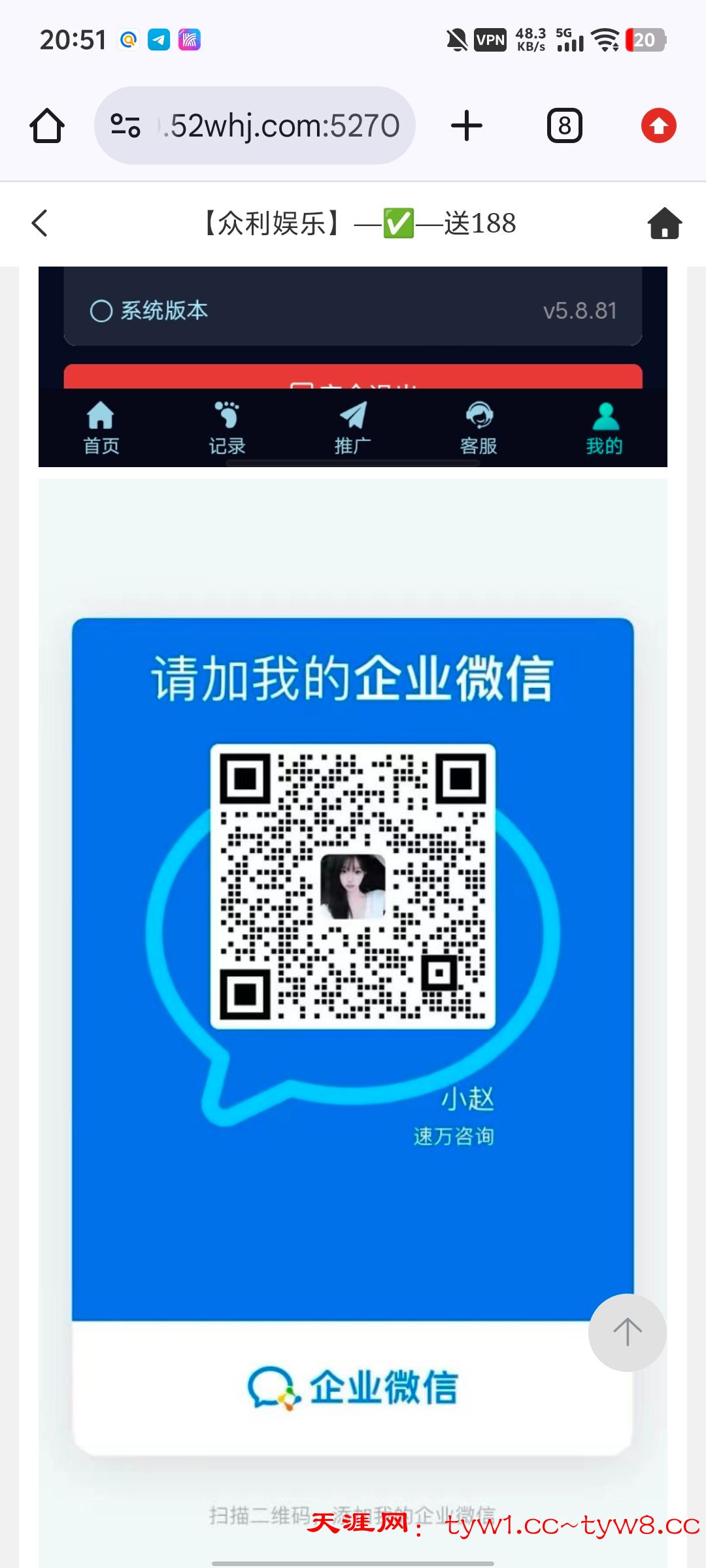Screen dimensions: 706x1568
Task: Go back using the page's back arrow
Action: coord(40,223)
